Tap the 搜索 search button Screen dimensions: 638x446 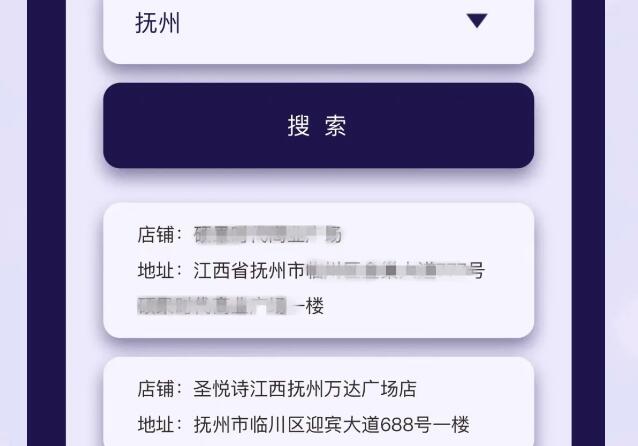pyautogui.click(x=318, y=126)
